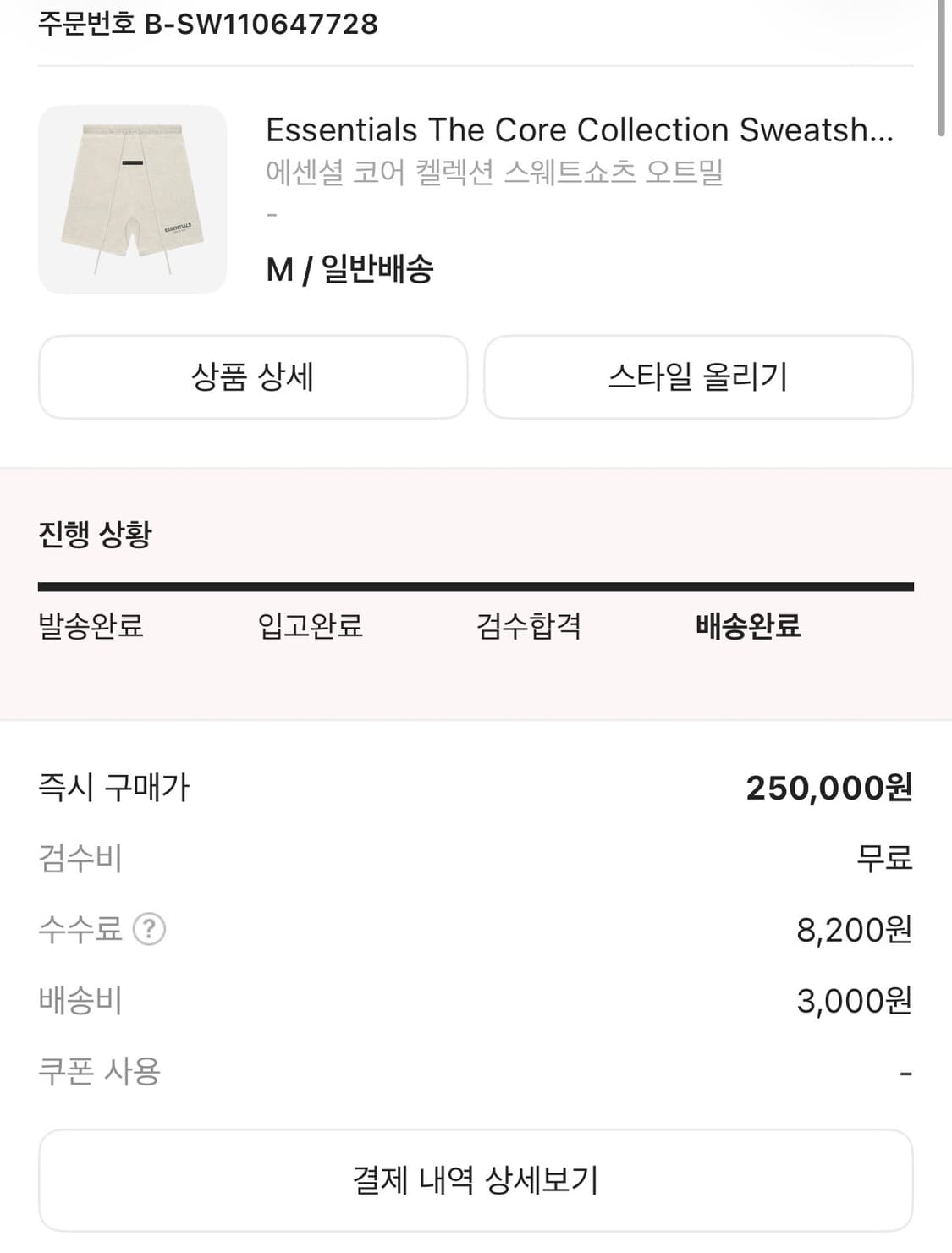Click the 검수합격 progress step
This screenshot has height=1253, width=952.
tap(529, 626)
